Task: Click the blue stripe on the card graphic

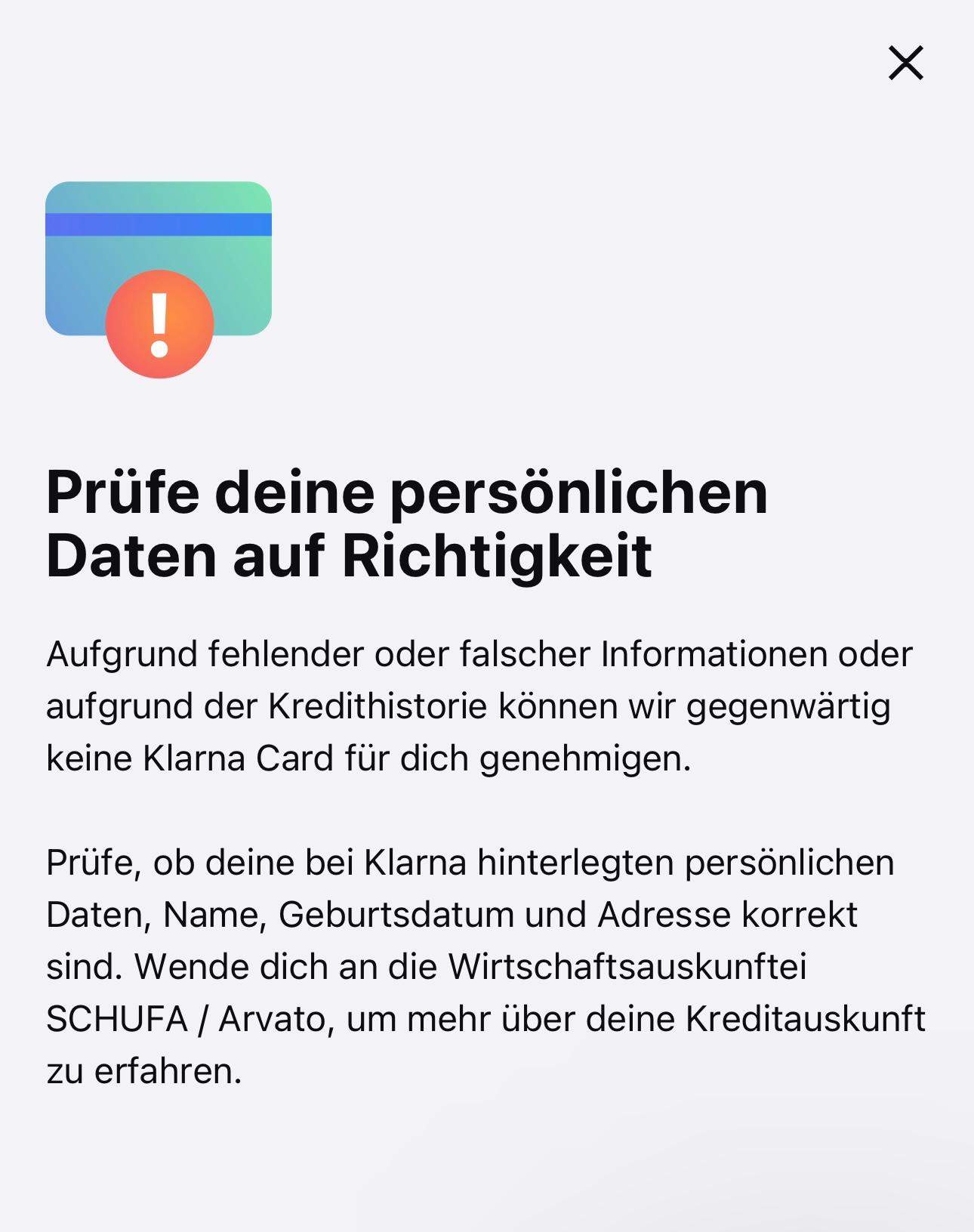Action: coord(159,223)
